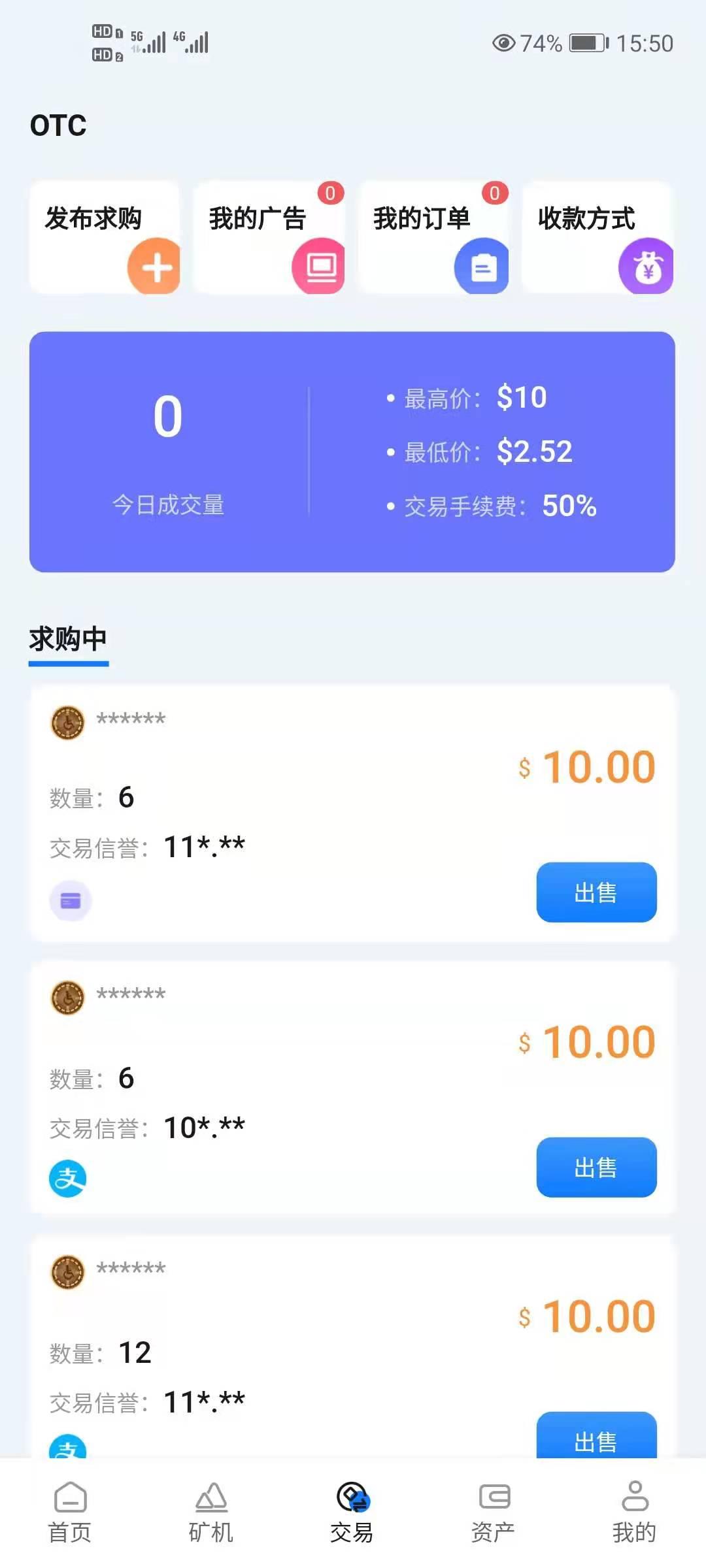
Task: Select the 求购中 tab
Action: 68,639
